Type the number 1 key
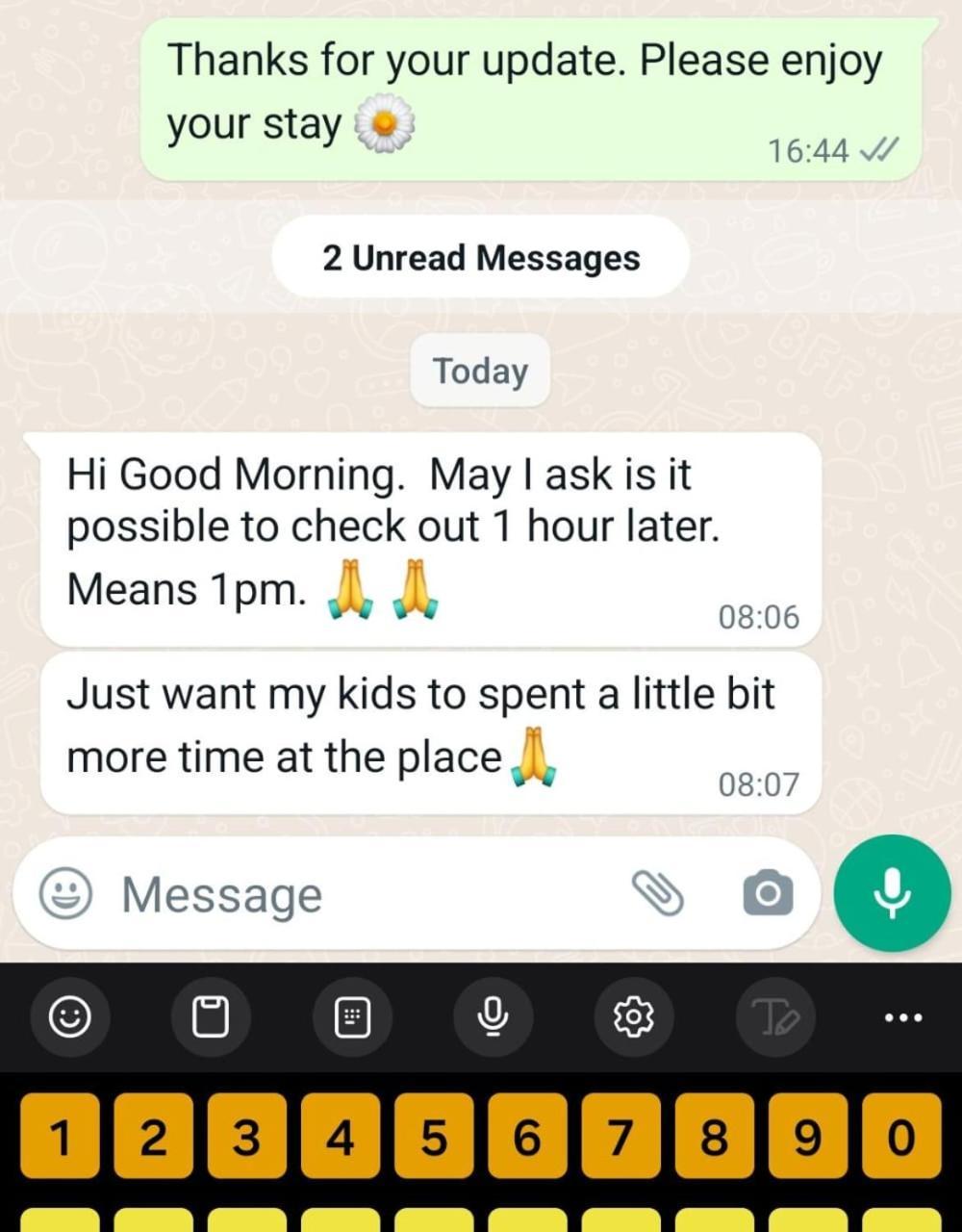This screenshot has height=1232, width=962. pos(60,1138)
